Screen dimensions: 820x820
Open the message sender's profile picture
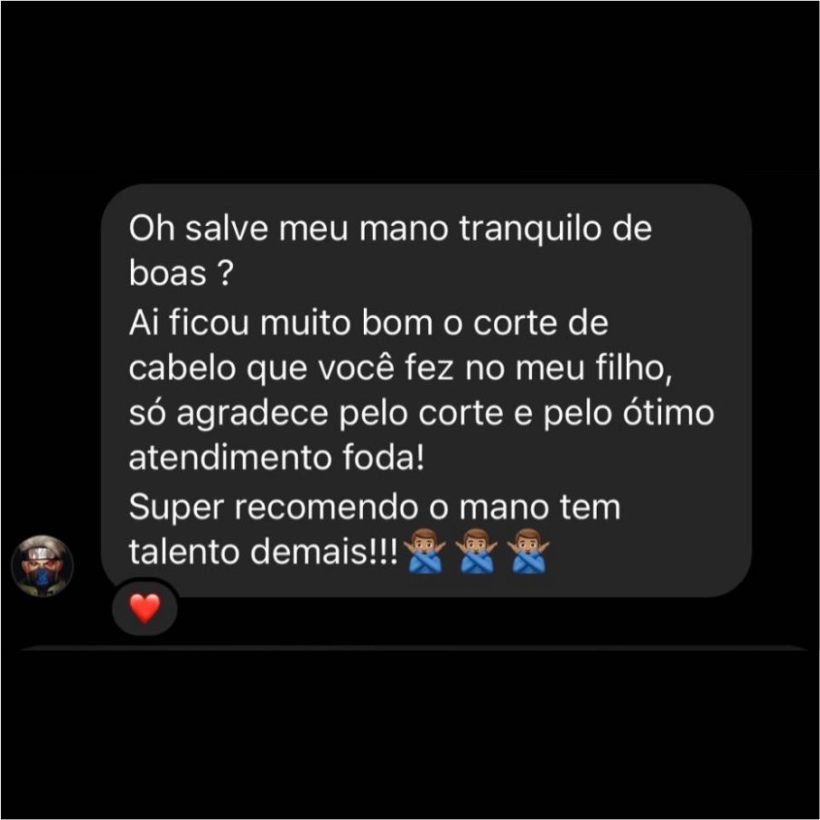click(x=42, y=566)
